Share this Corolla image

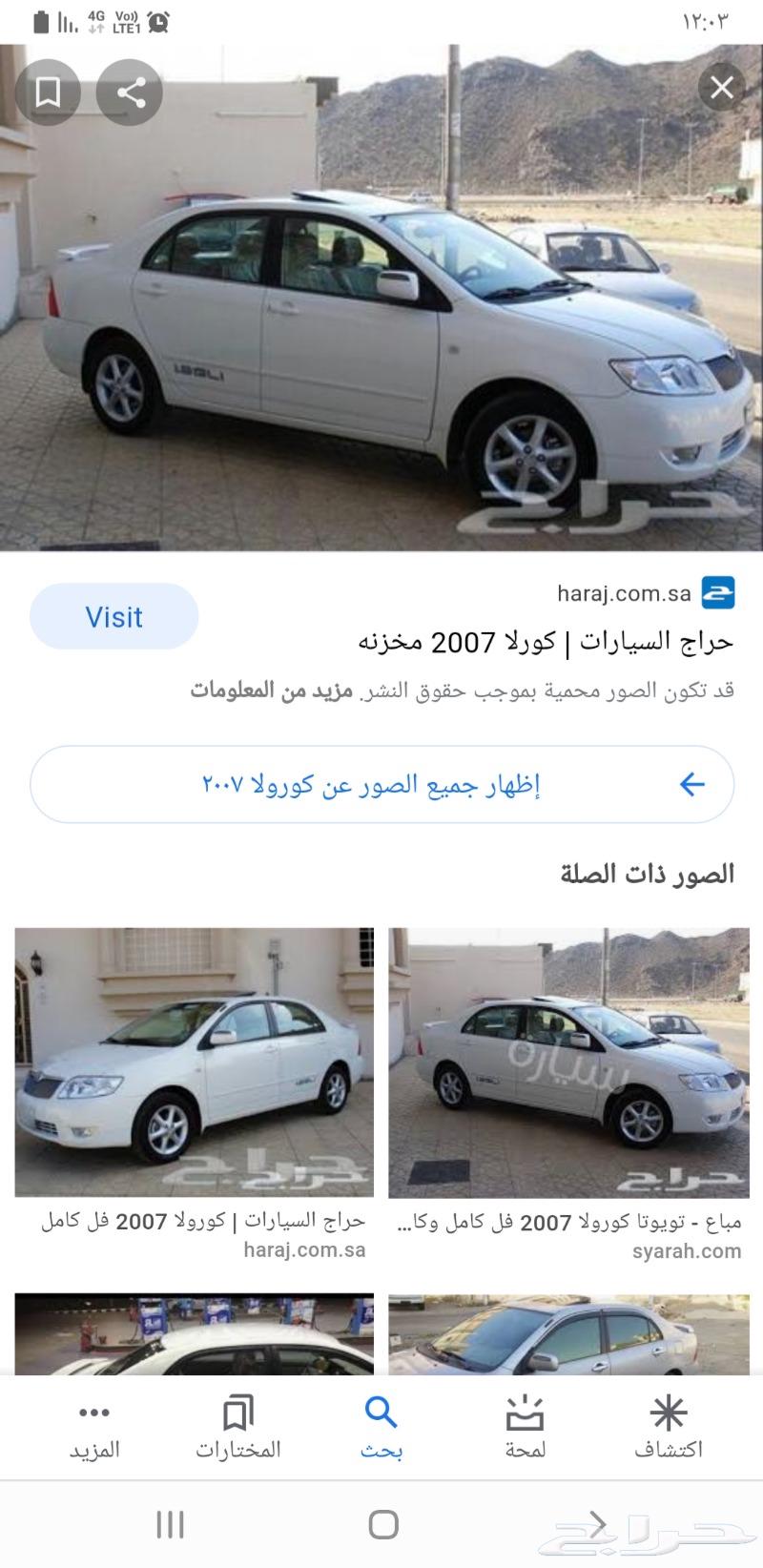(x=132, y=93)
